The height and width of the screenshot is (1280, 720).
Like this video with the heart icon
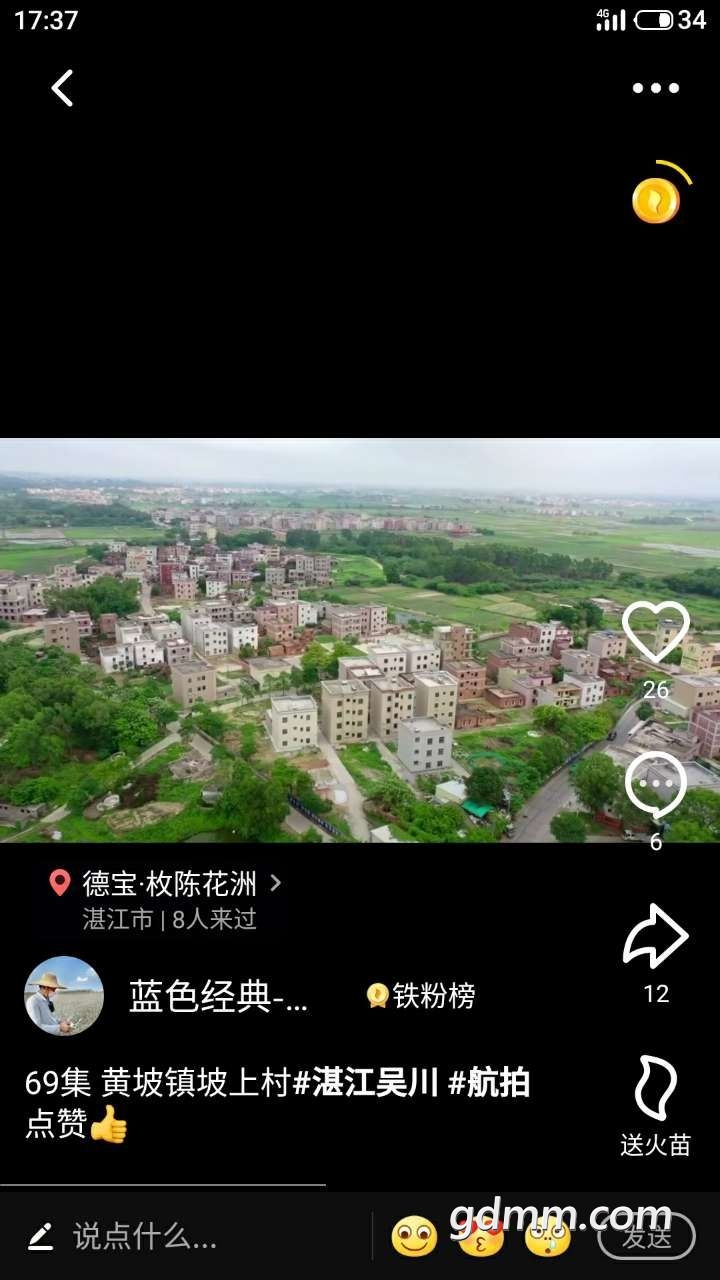[x=656, y=632]
